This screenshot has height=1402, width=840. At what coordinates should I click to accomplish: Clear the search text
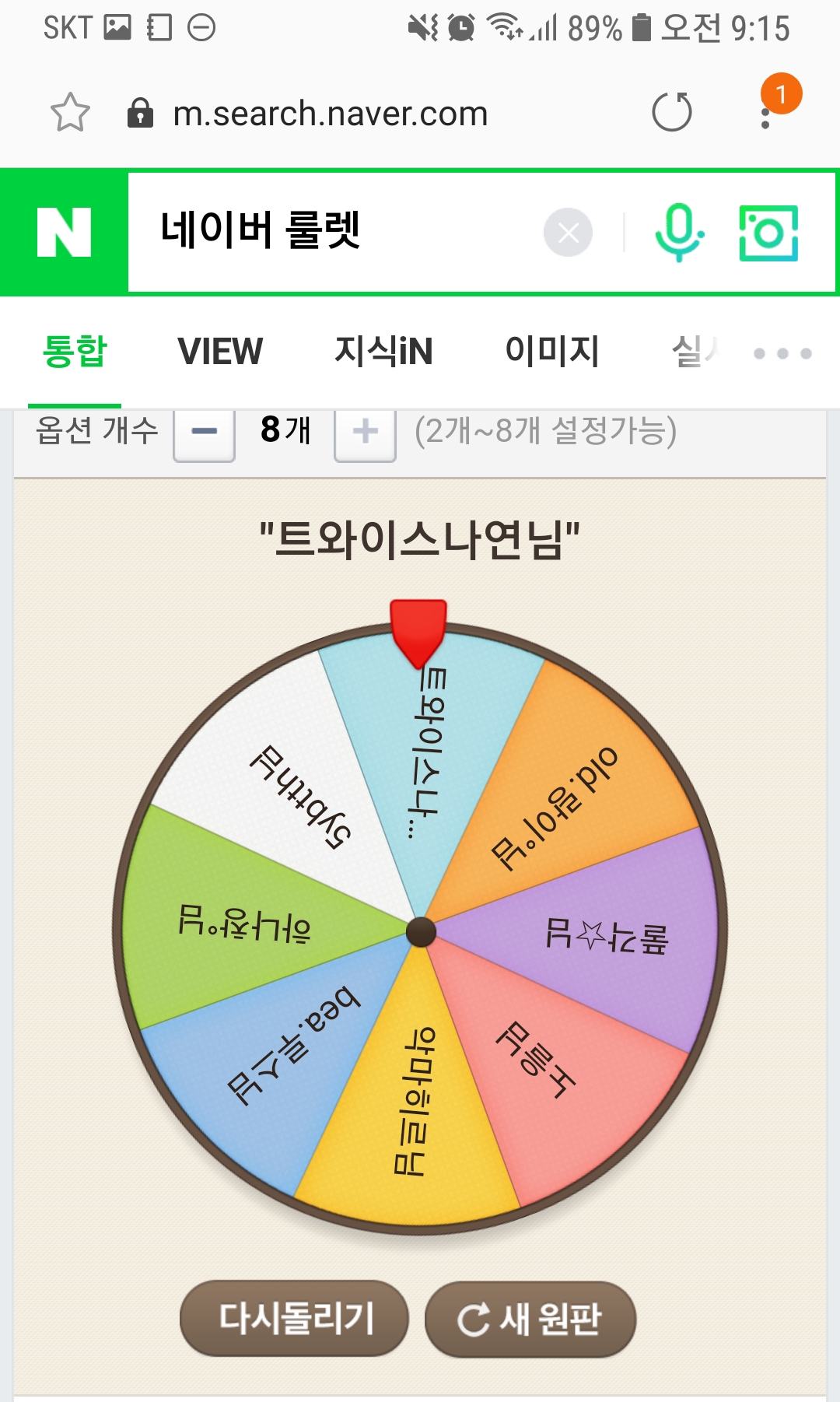click(568, 232)
